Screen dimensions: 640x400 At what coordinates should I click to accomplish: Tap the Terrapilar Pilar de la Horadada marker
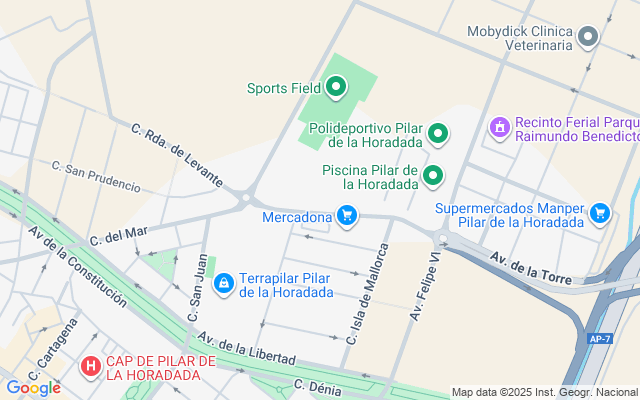pyautogui.click(x=224, y=285)
